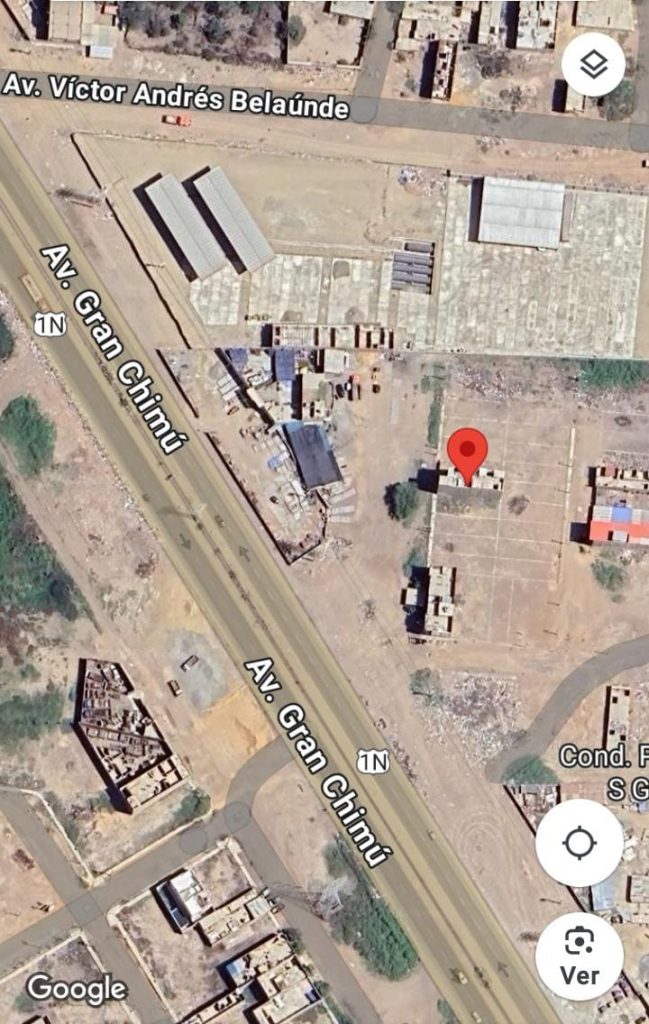Select the red dropped pin marker
This screenshot has height=1024, width=649.
coord(466,454)
